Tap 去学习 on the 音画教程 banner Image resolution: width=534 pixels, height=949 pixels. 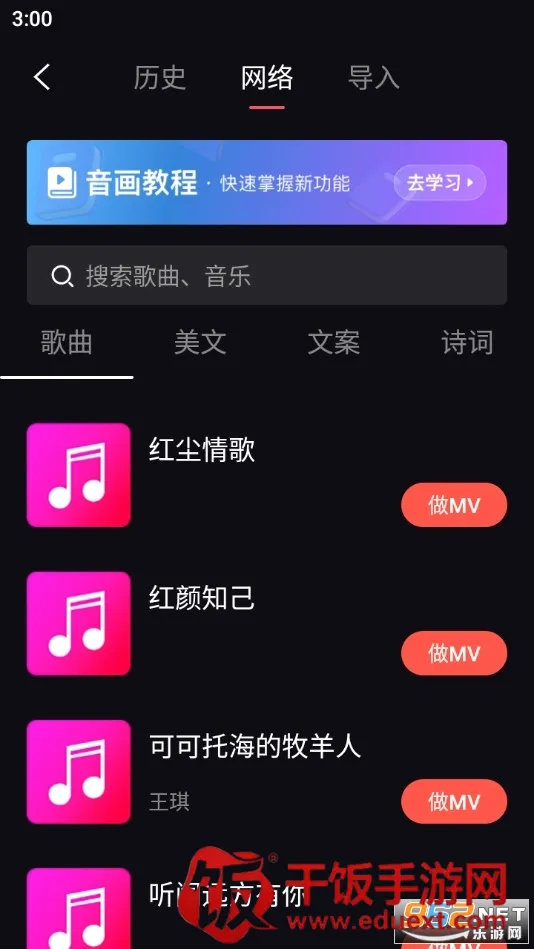pos(440,183)
